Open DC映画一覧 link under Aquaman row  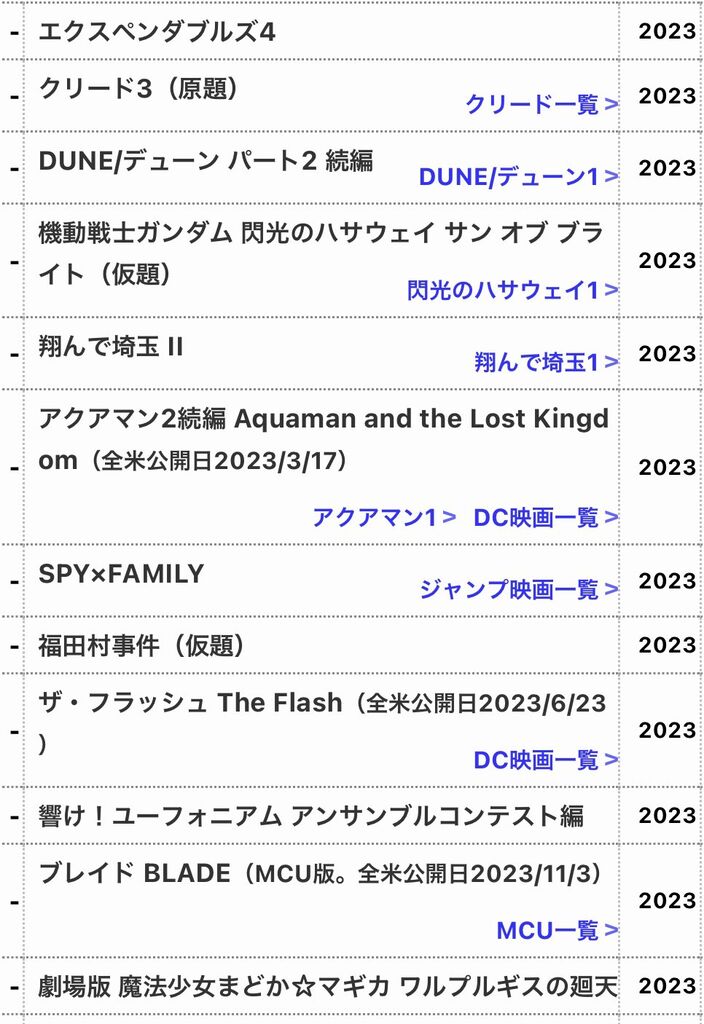(545, 517)
